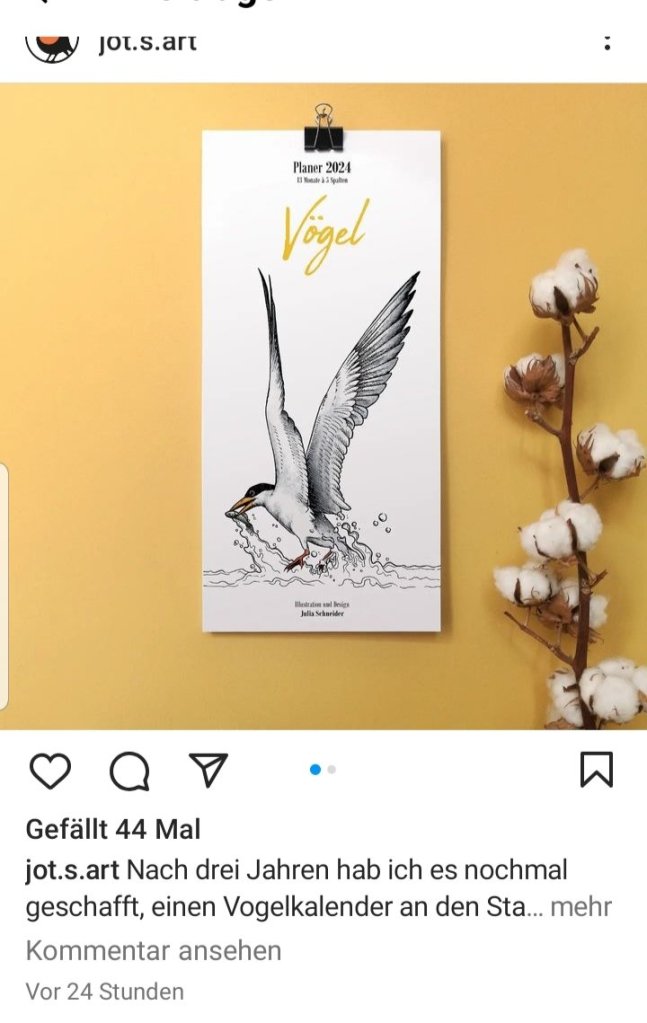Open the calendar post image
647x1023 pixels.
click(x=322, y=405)
